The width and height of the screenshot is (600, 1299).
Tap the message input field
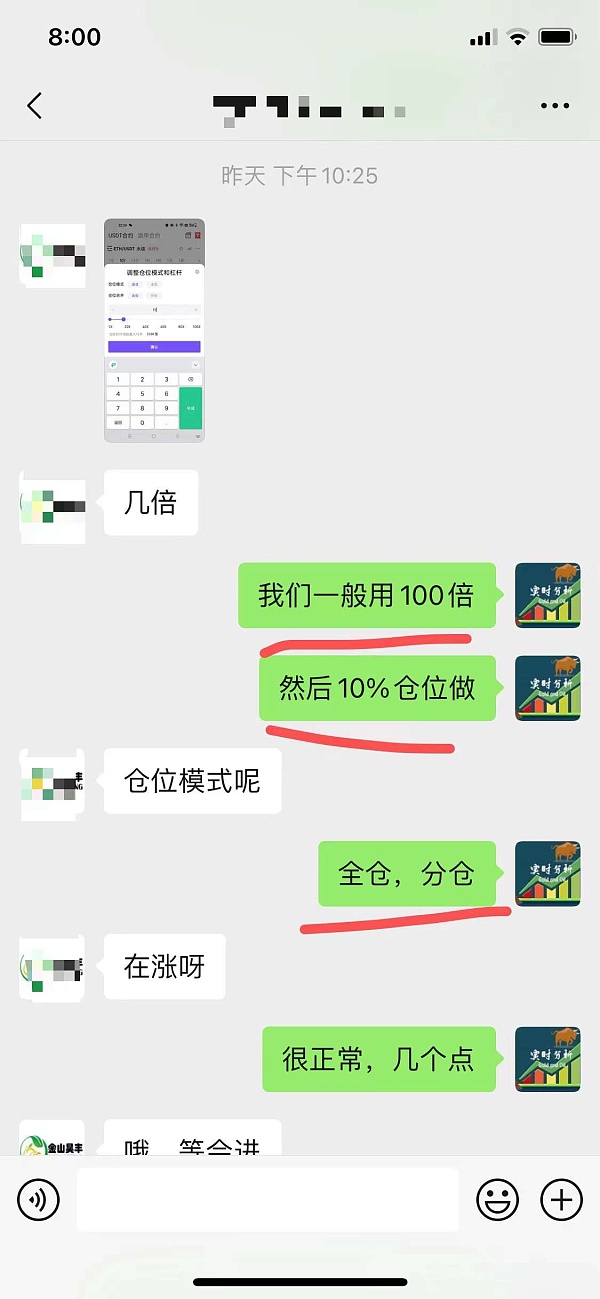pyautogui.click(x=267, y=1199)
